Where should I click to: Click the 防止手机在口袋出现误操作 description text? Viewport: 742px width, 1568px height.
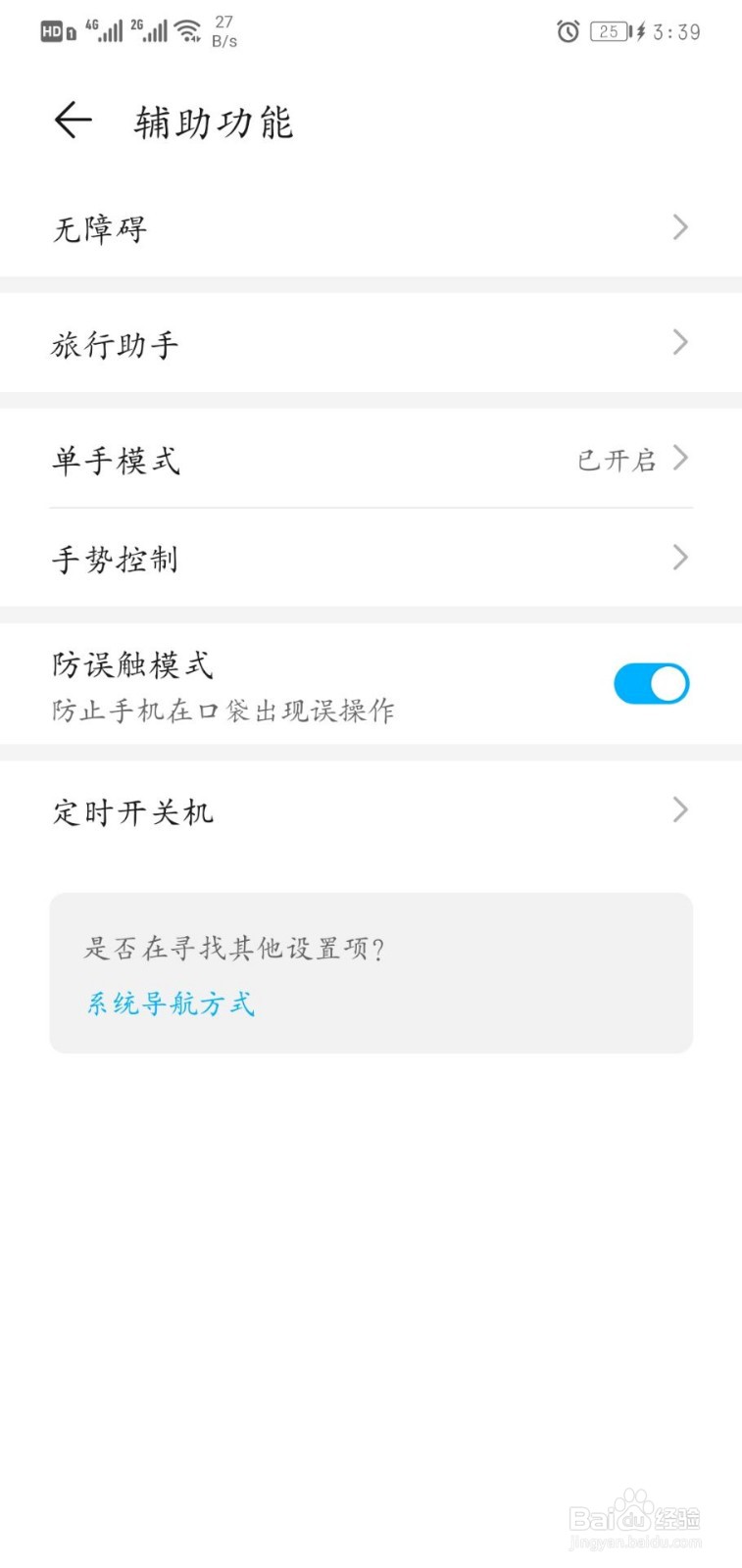pyautogui.click(x=223, y=711)
